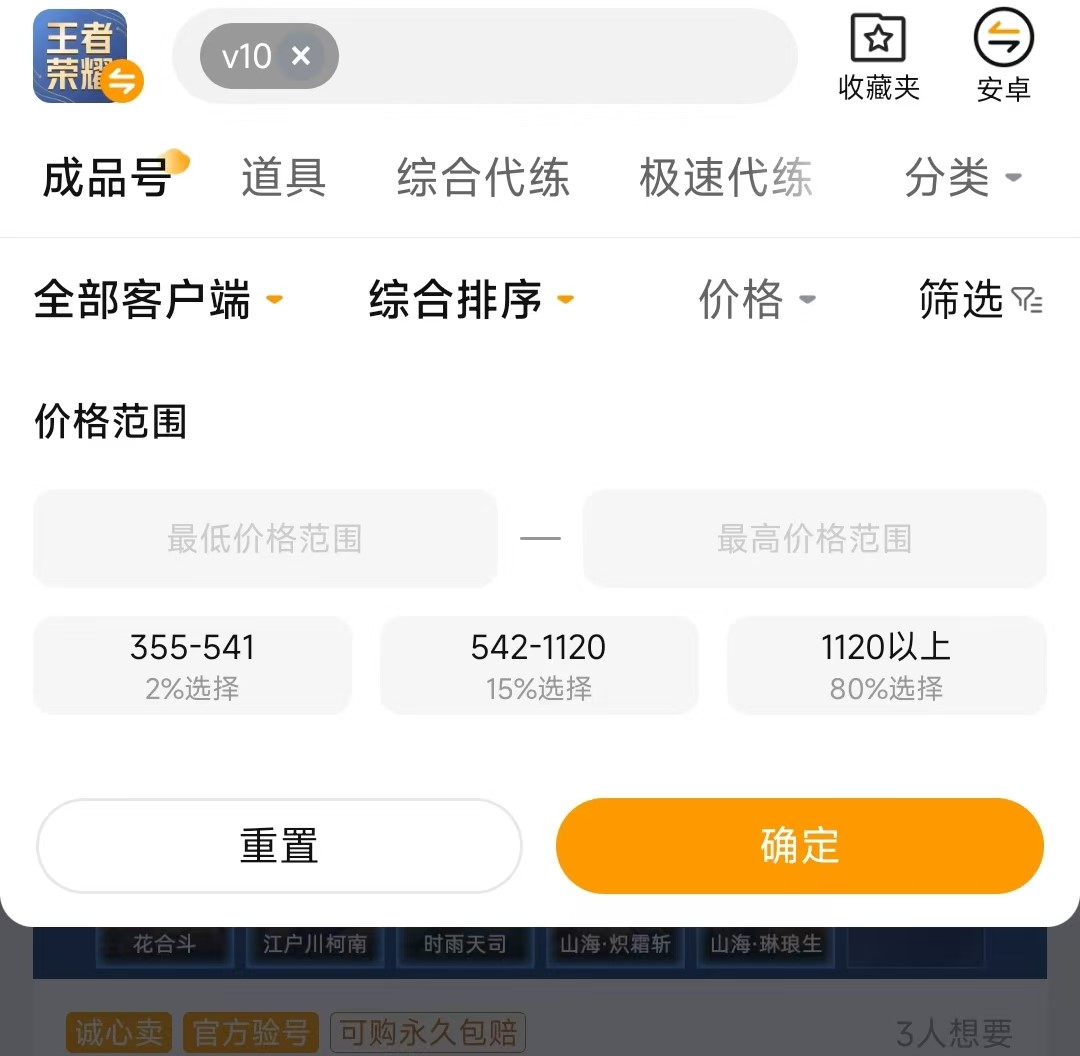This screenshot has width=1080, height=1056.
Task: Open the 收藏夹 favorites folder
Action: coord(878,56)
